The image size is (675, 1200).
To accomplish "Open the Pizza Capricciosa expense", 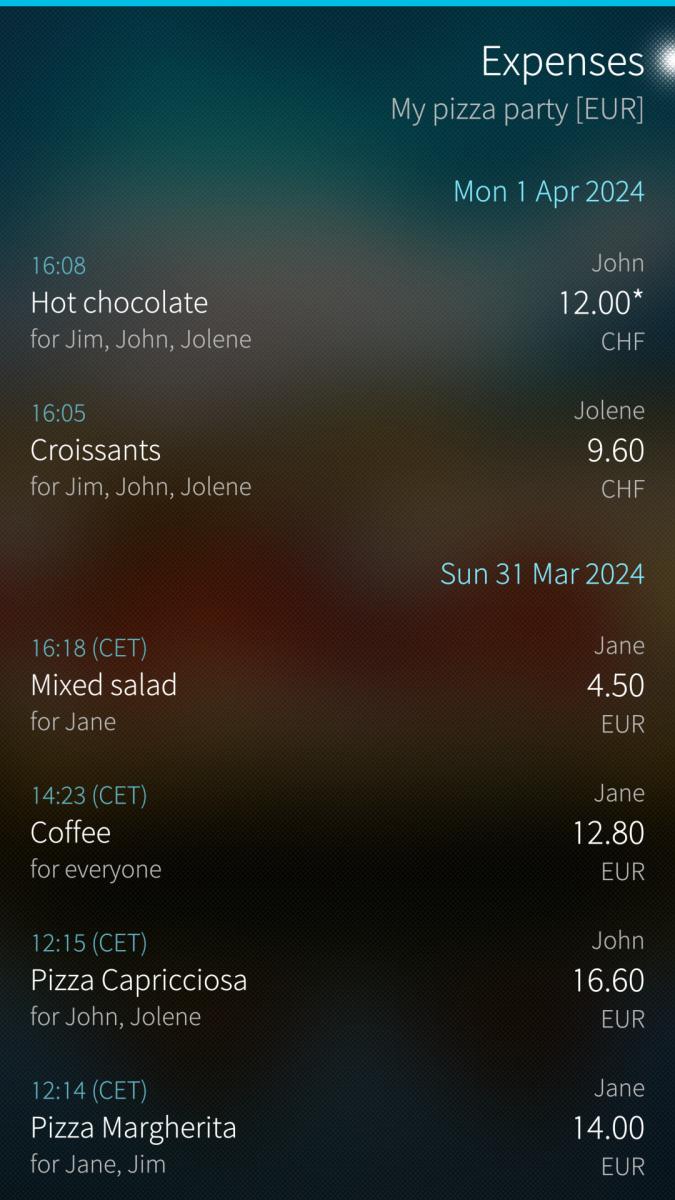I will click(x=139, y=980).
